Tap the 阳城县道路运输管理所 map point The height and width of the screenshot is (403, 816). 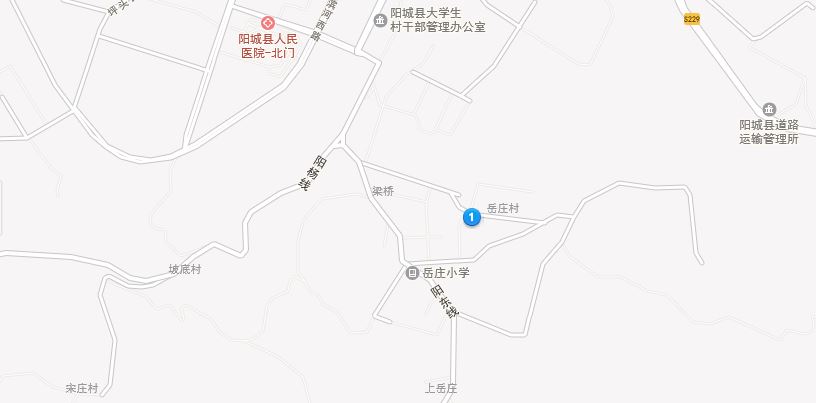click(768, 109)
